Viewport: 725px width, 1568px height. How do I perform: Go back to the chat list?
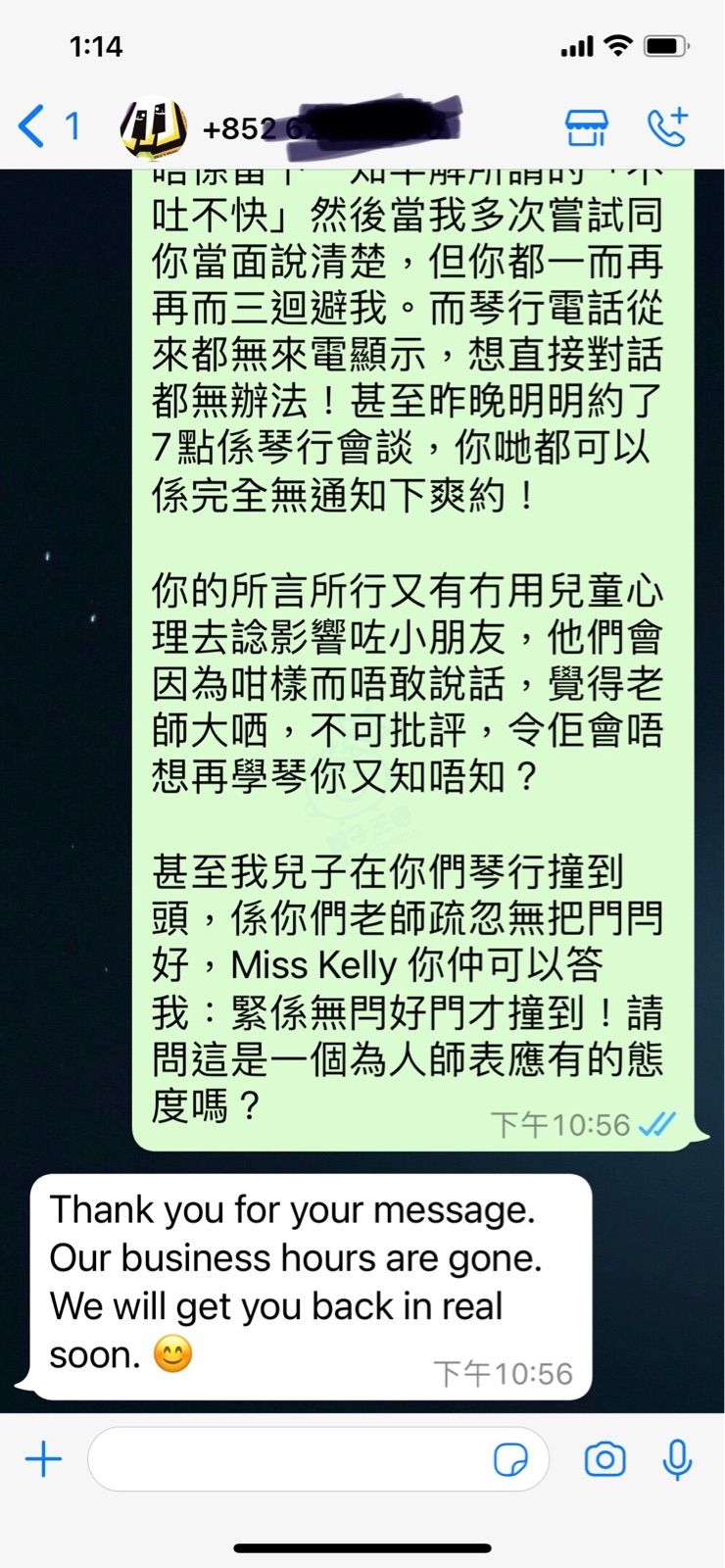34,127
